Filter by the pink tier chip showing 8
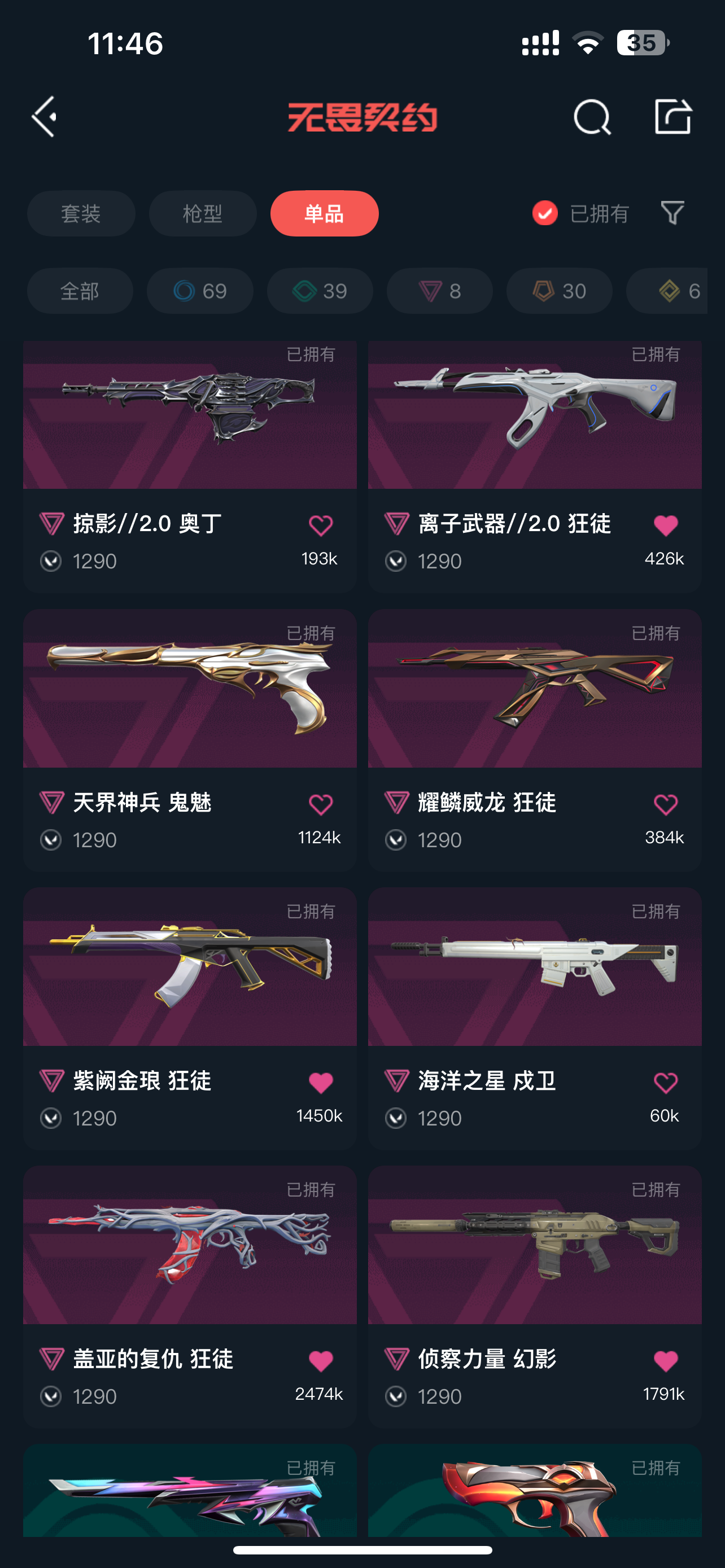The height and width of the screenshot is (1568, 725). point(439,291)
